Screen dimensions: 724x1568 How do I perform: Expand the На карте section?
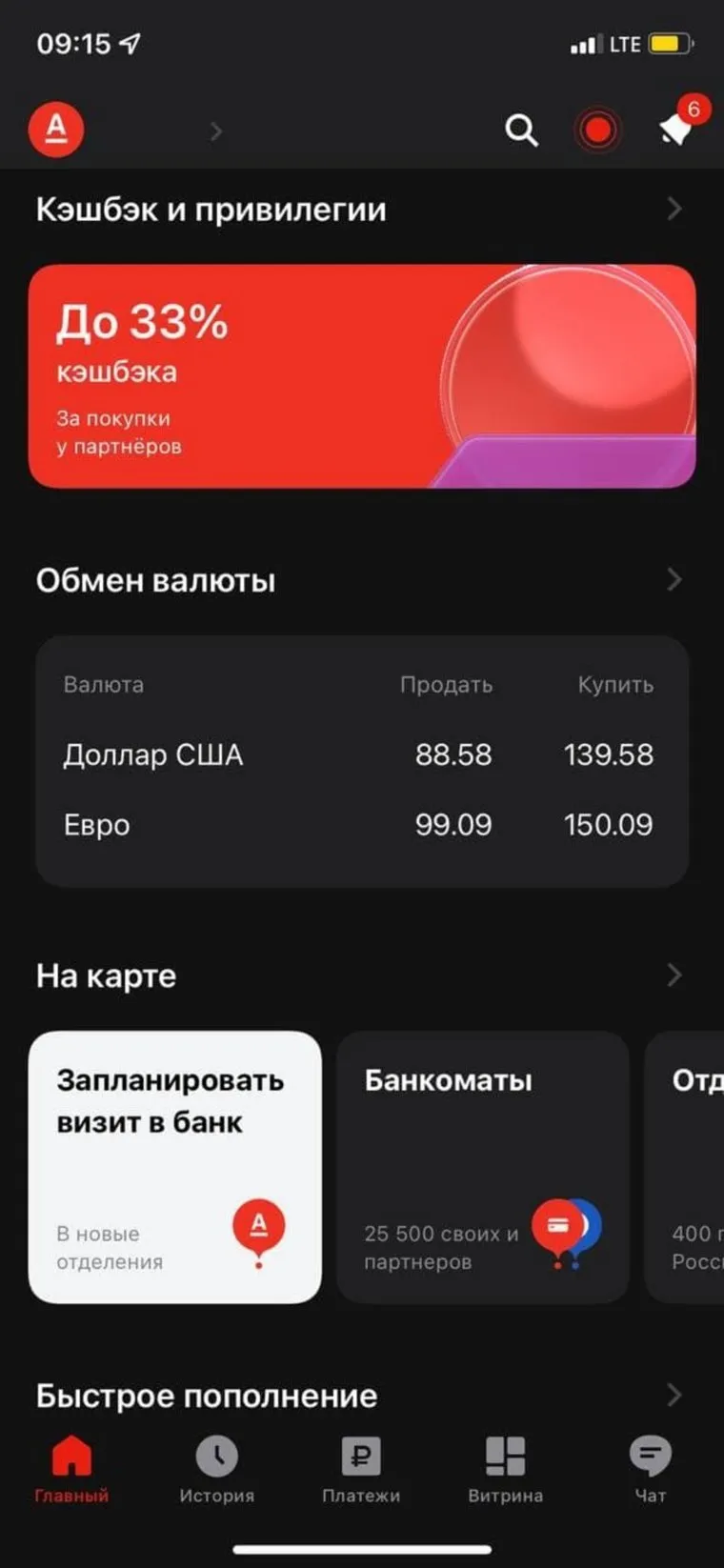click(674, 975)
